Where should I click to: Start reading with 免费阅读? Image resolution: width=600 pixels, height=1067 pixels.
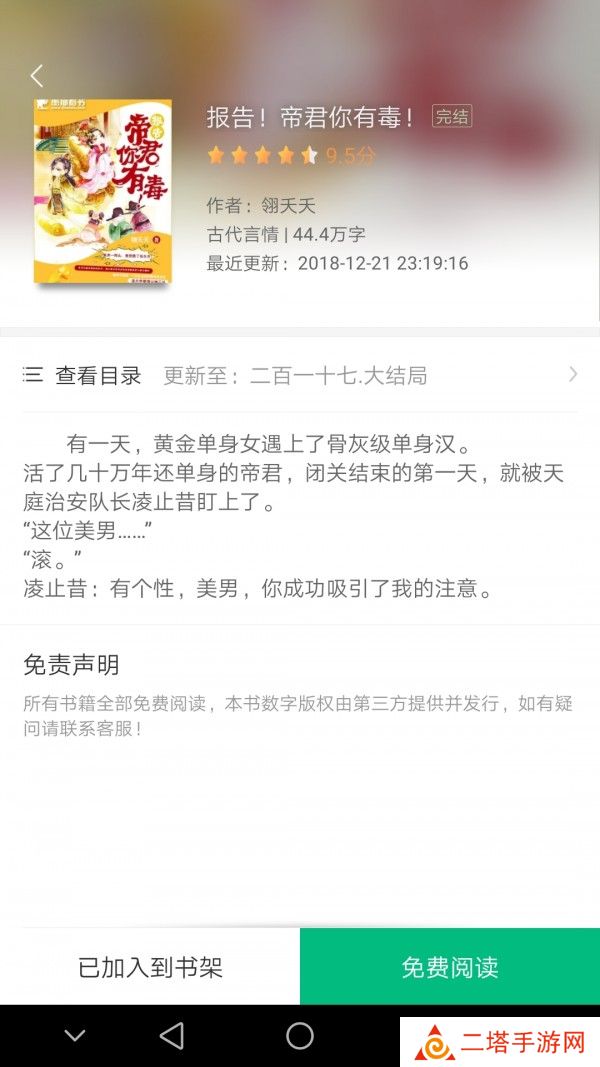click(450, 967)
